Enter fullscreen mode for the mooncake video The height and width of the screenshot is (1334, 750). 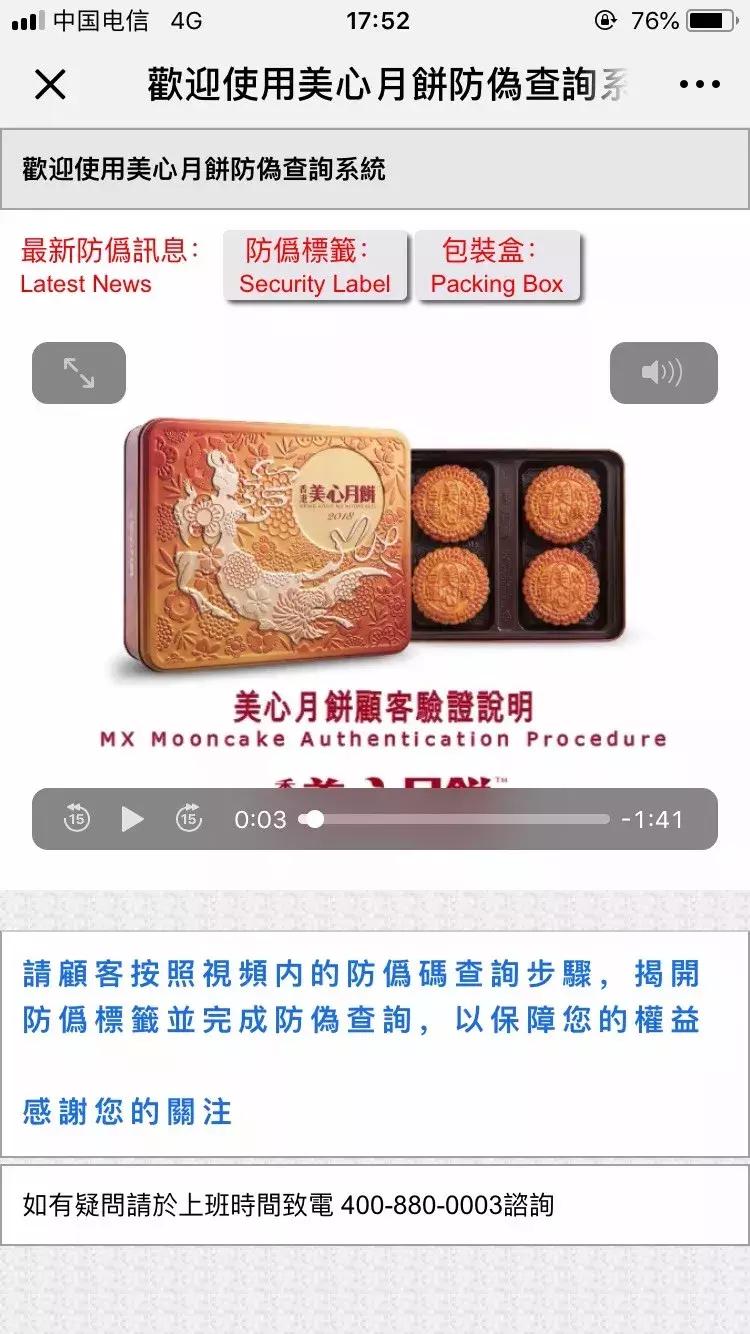click(78, 373)
